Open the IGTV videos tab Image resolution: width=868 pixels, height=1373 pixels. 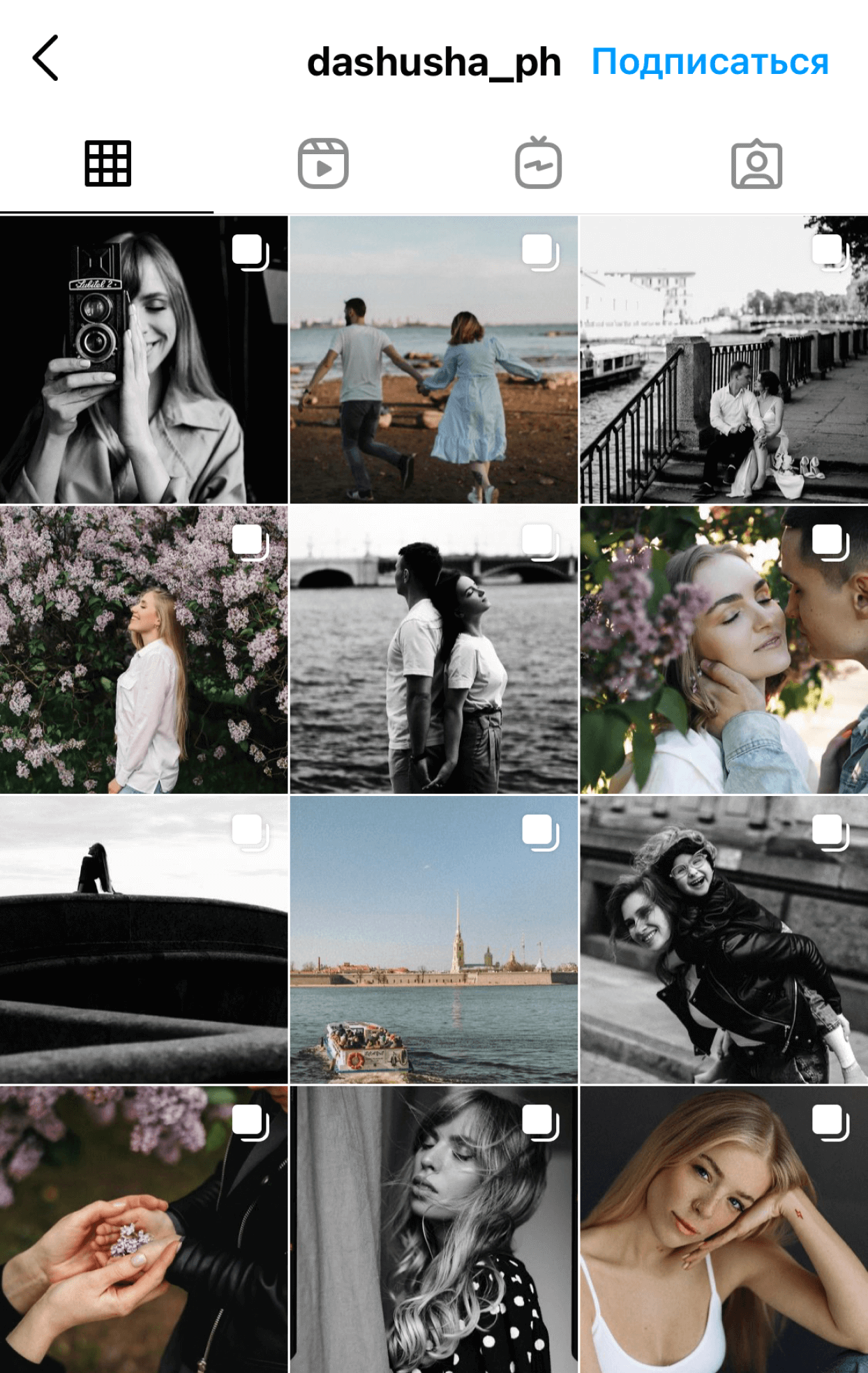coord(538,165)
